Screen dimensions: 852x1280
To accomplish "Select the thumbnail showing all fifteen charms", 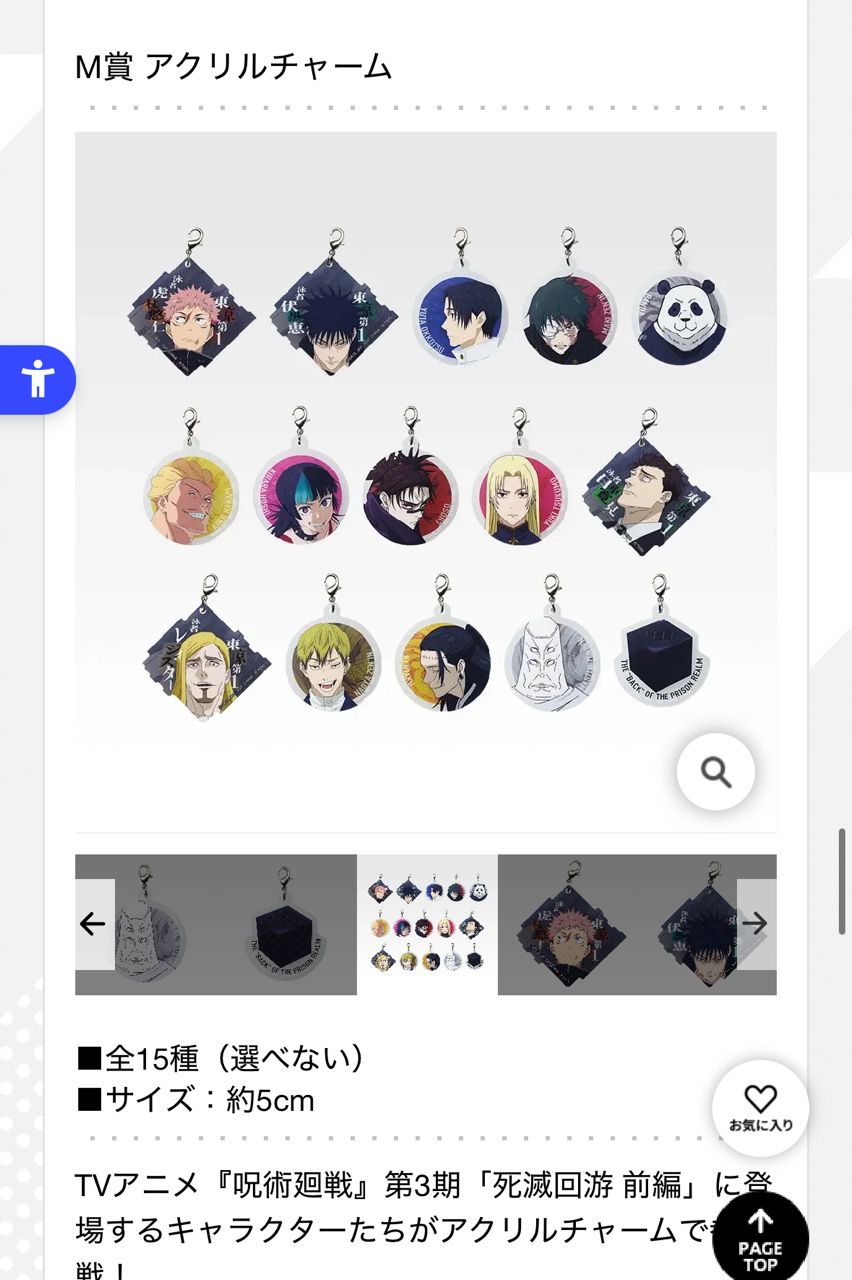I will 427,924.
